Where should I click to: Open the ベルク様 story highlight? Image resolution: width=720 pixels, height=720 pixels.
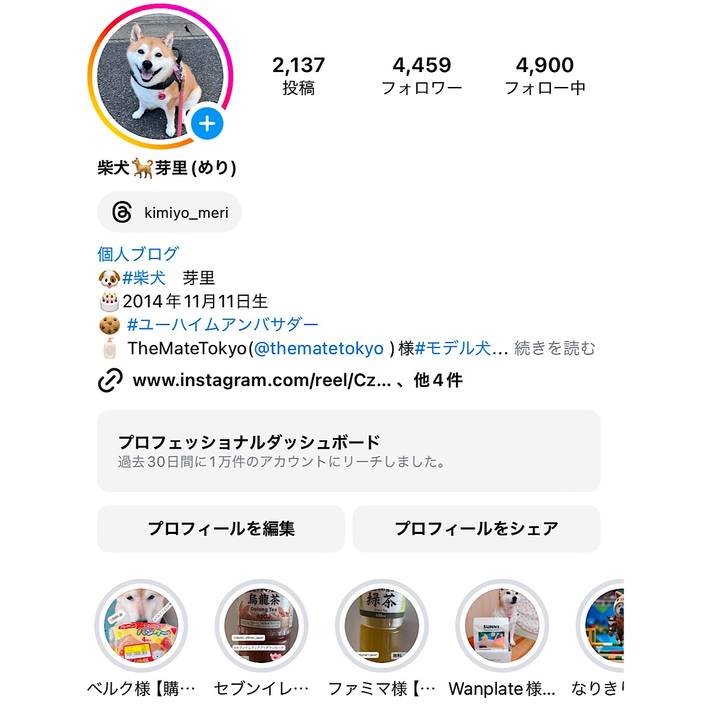141,626
